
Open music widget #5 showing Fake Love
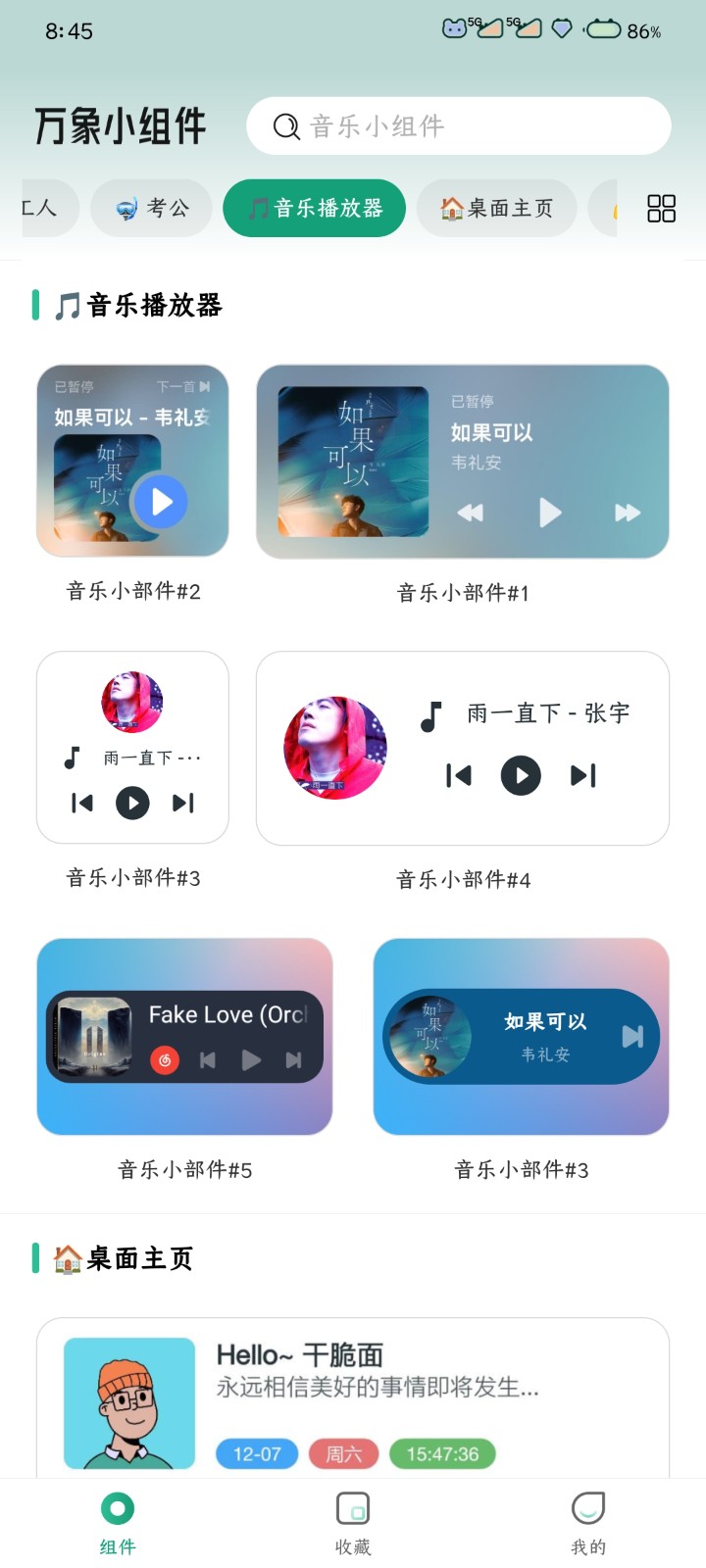point(184,1037)
